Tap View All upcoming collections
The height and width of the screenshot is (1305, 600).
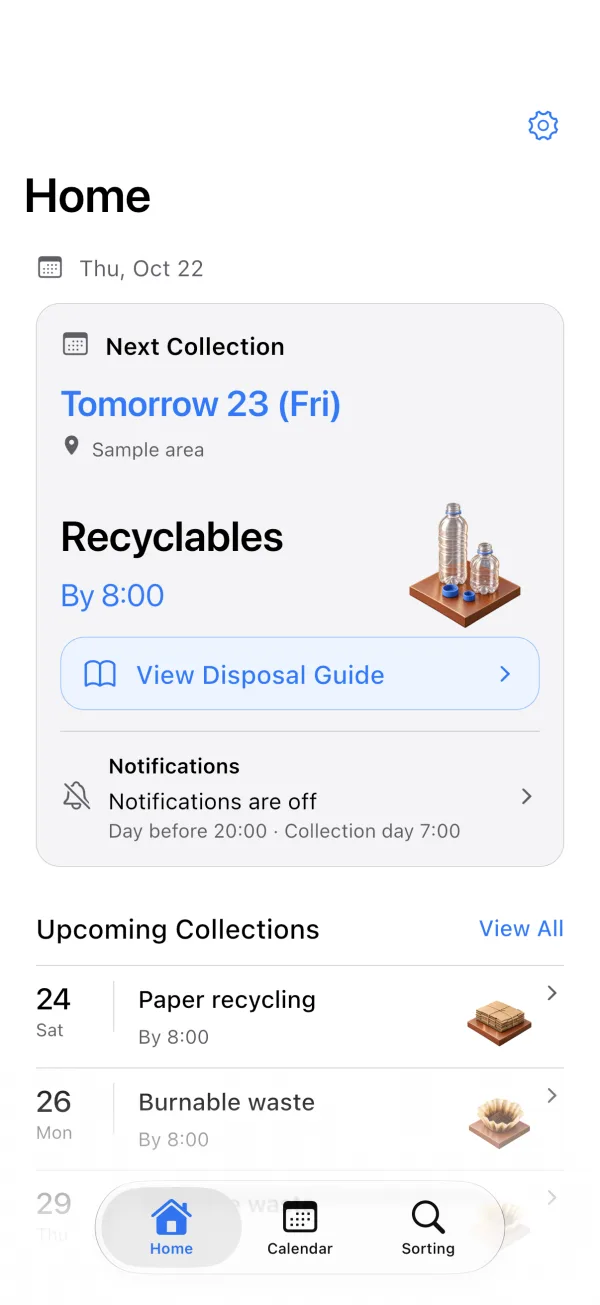(x=521, y=928)
